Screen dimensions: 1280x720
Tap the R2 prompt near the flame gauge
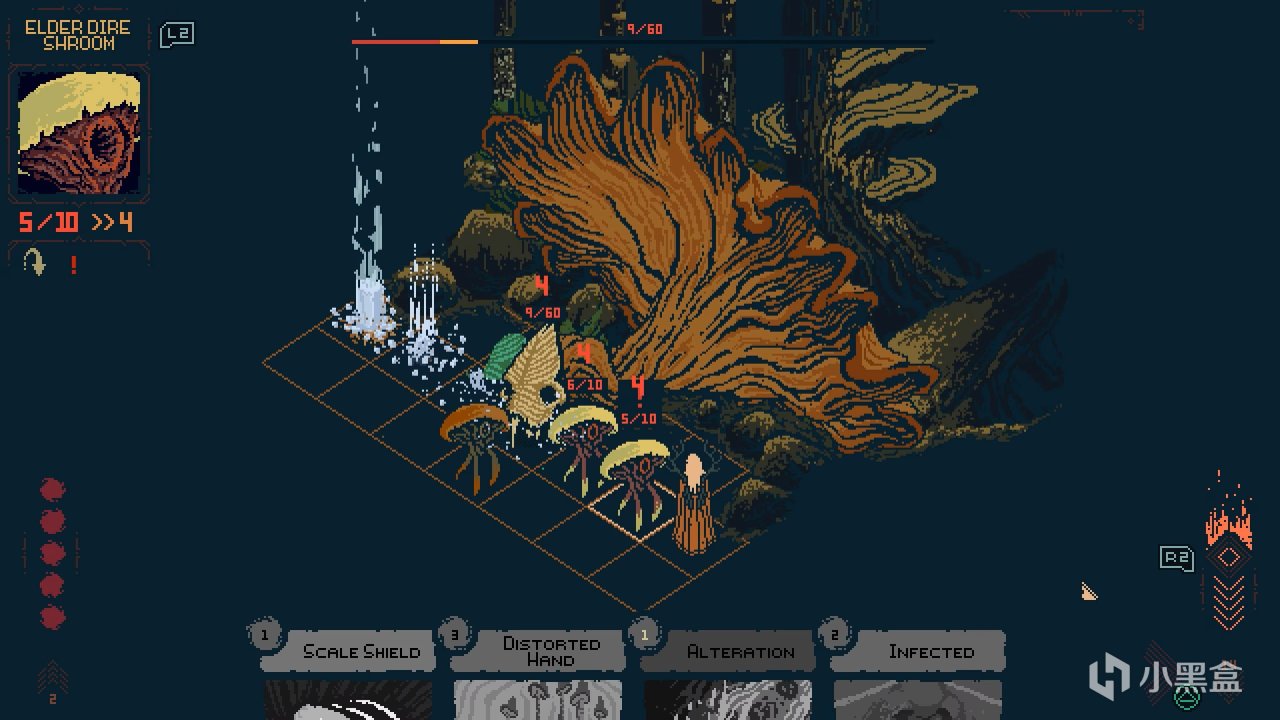coord(1176,557)
